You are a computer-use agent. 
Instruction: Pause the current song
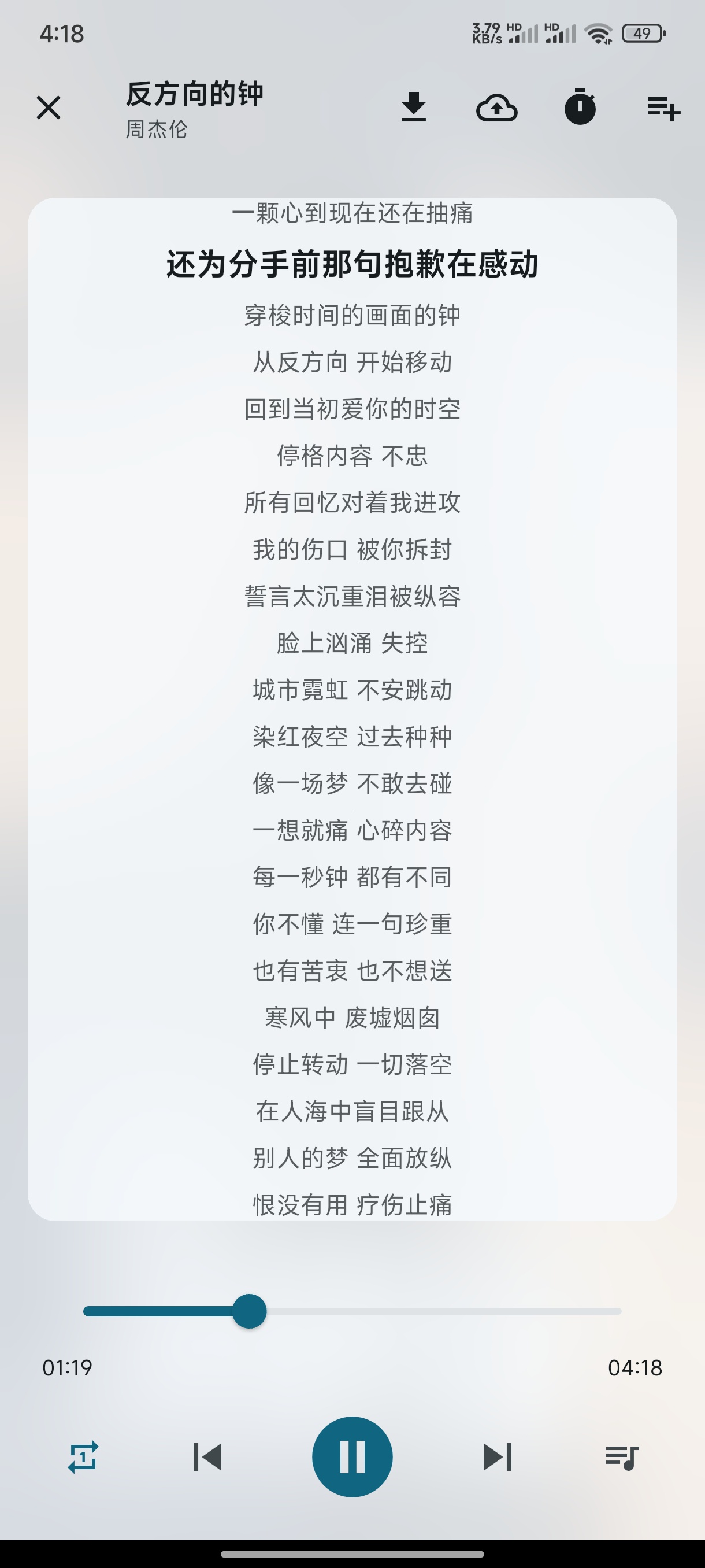[x=352, y=1456]
